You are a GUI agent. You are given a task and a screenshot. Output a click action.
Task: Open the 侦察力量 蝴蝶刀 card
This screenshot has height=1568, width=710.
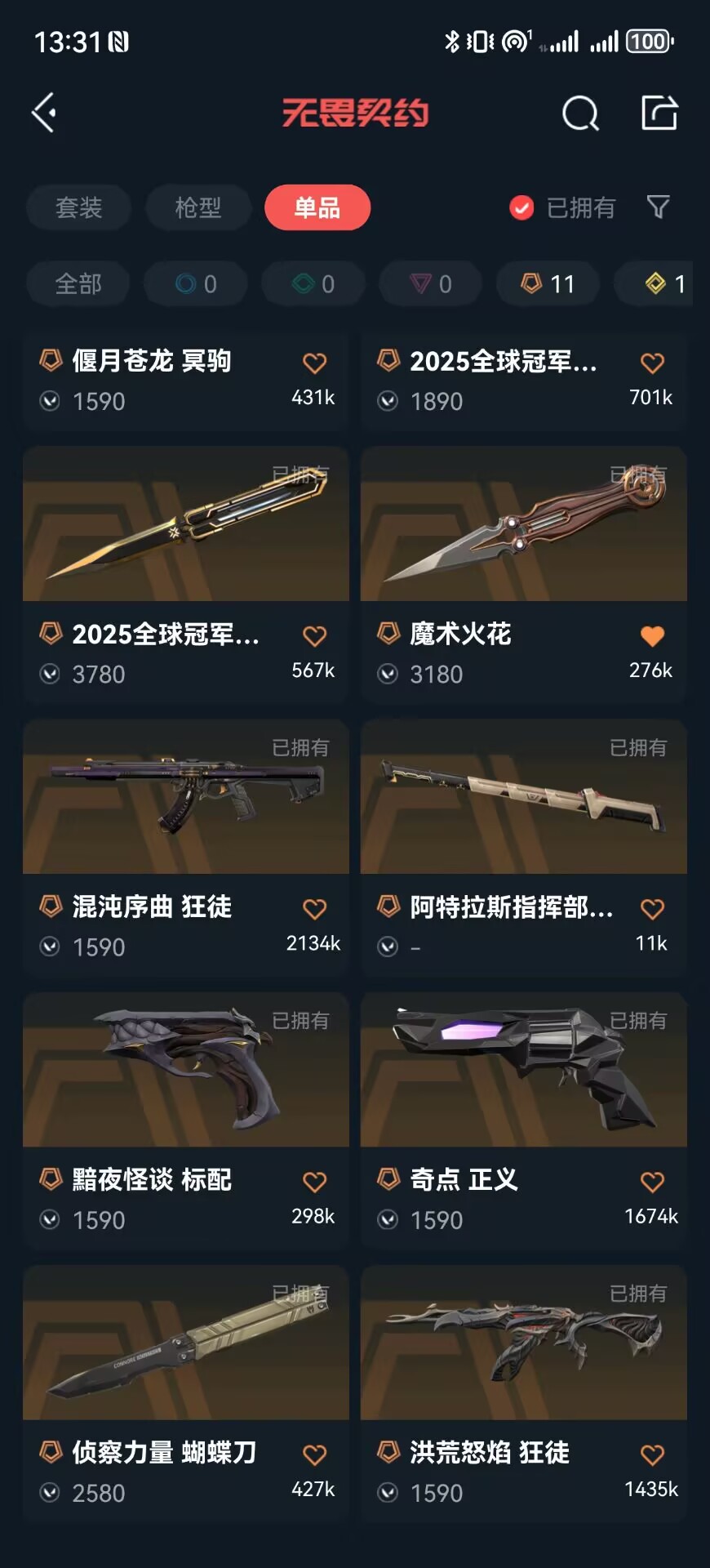point(186,1343)
